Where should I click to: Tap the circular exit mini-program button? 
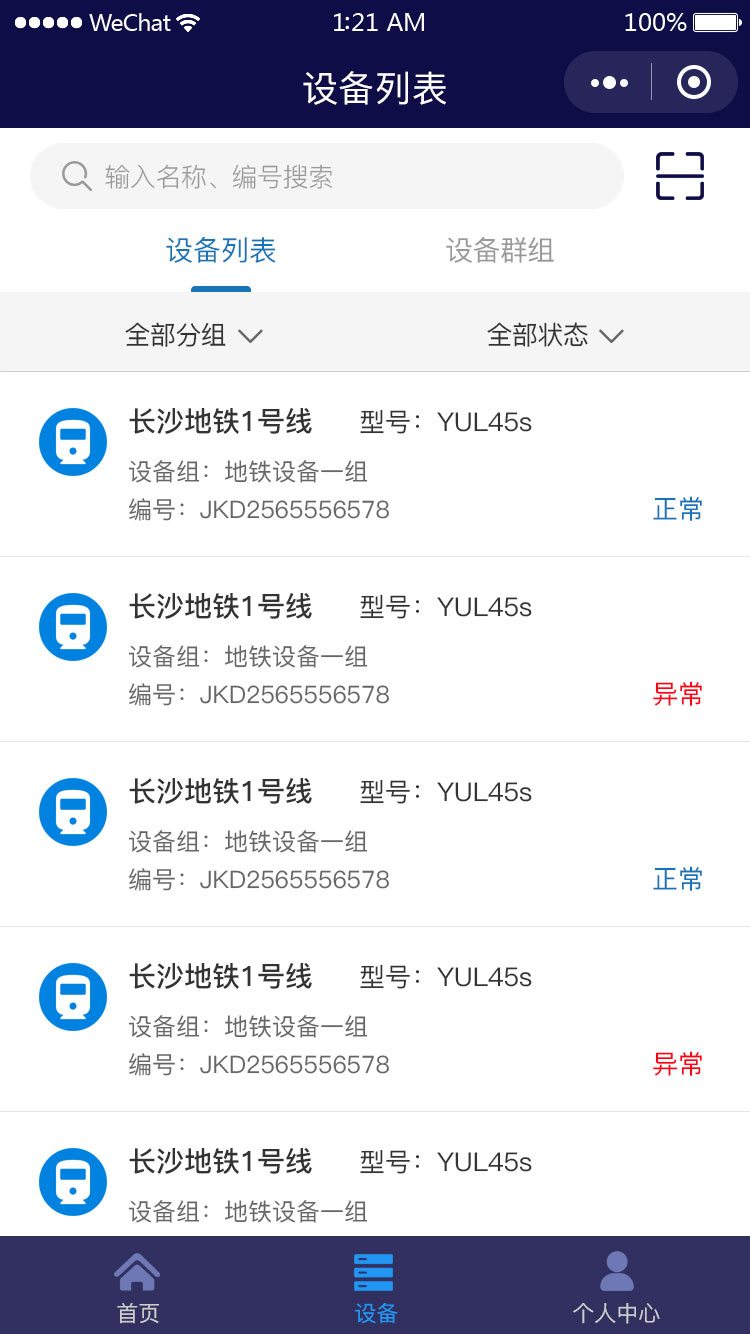(x=694, y=83)
